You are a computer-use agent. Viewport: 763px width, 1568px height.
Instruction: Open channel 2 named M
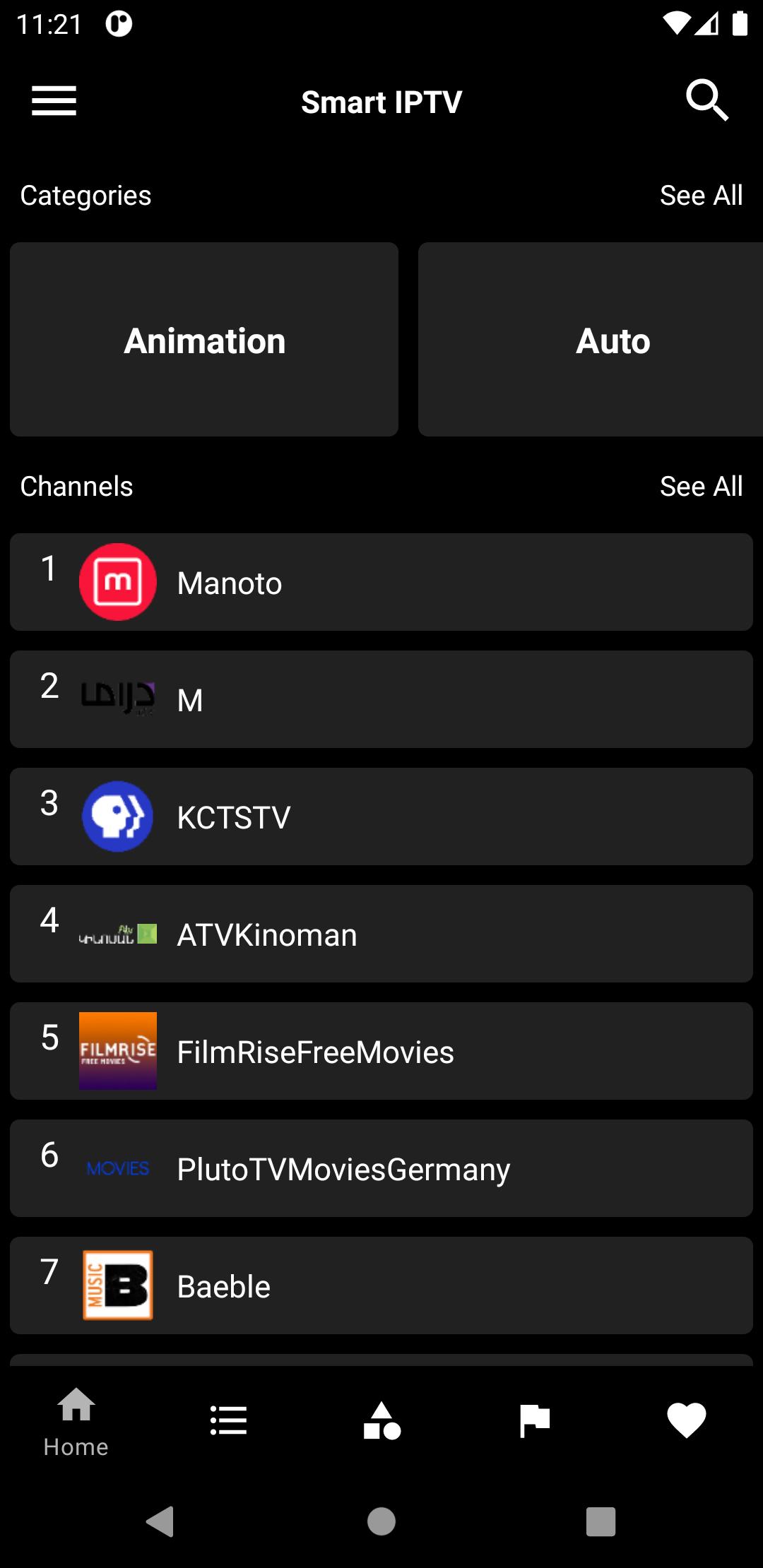(381, 700)
